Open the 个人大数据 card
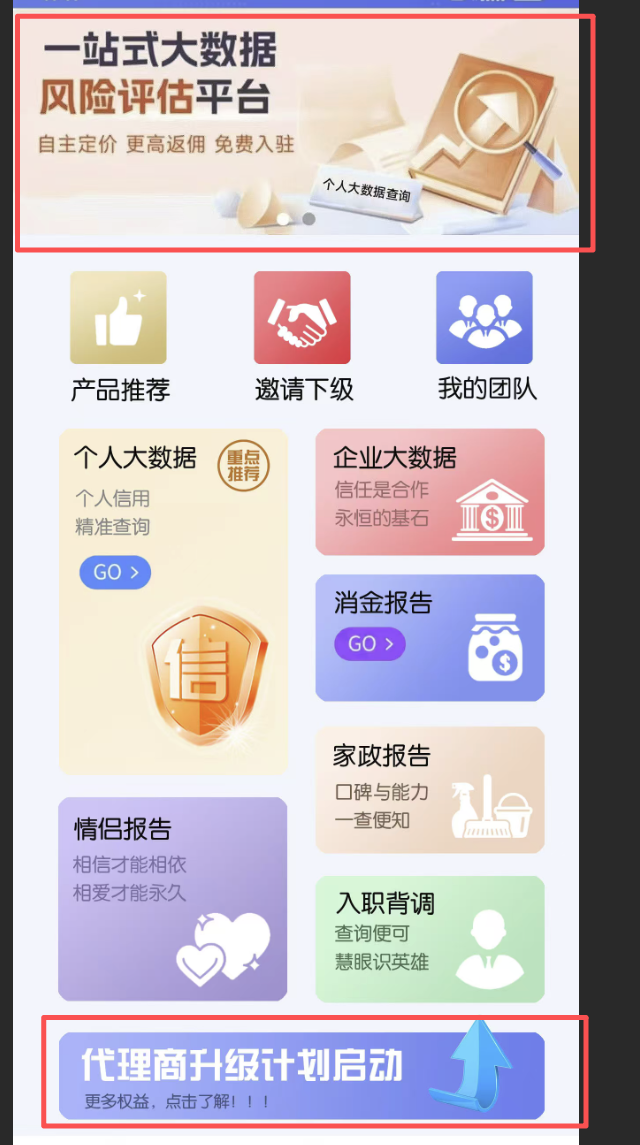 173,600
